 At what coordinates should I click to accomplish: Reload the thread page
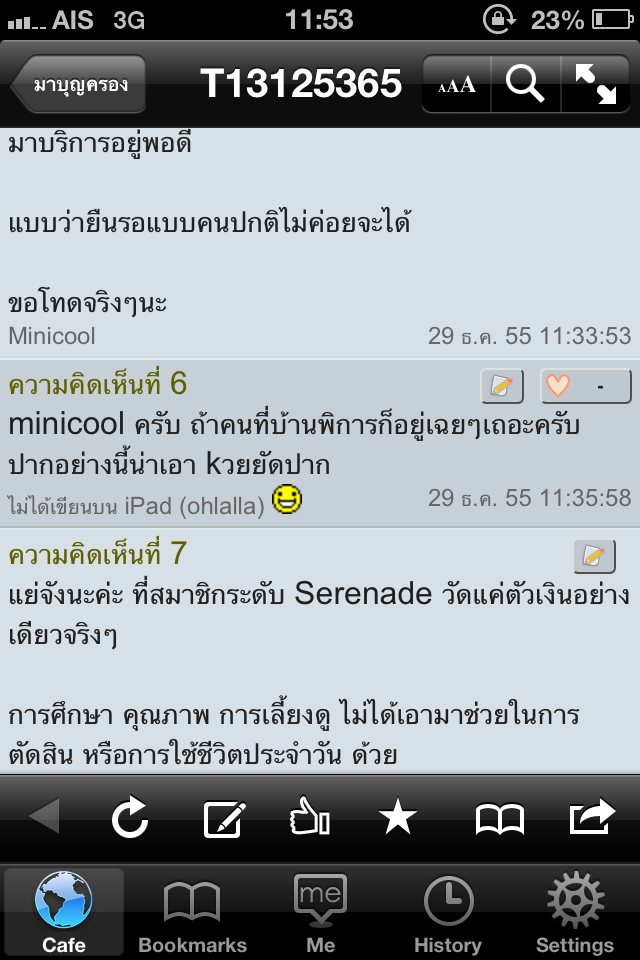[x=130, y=819]
